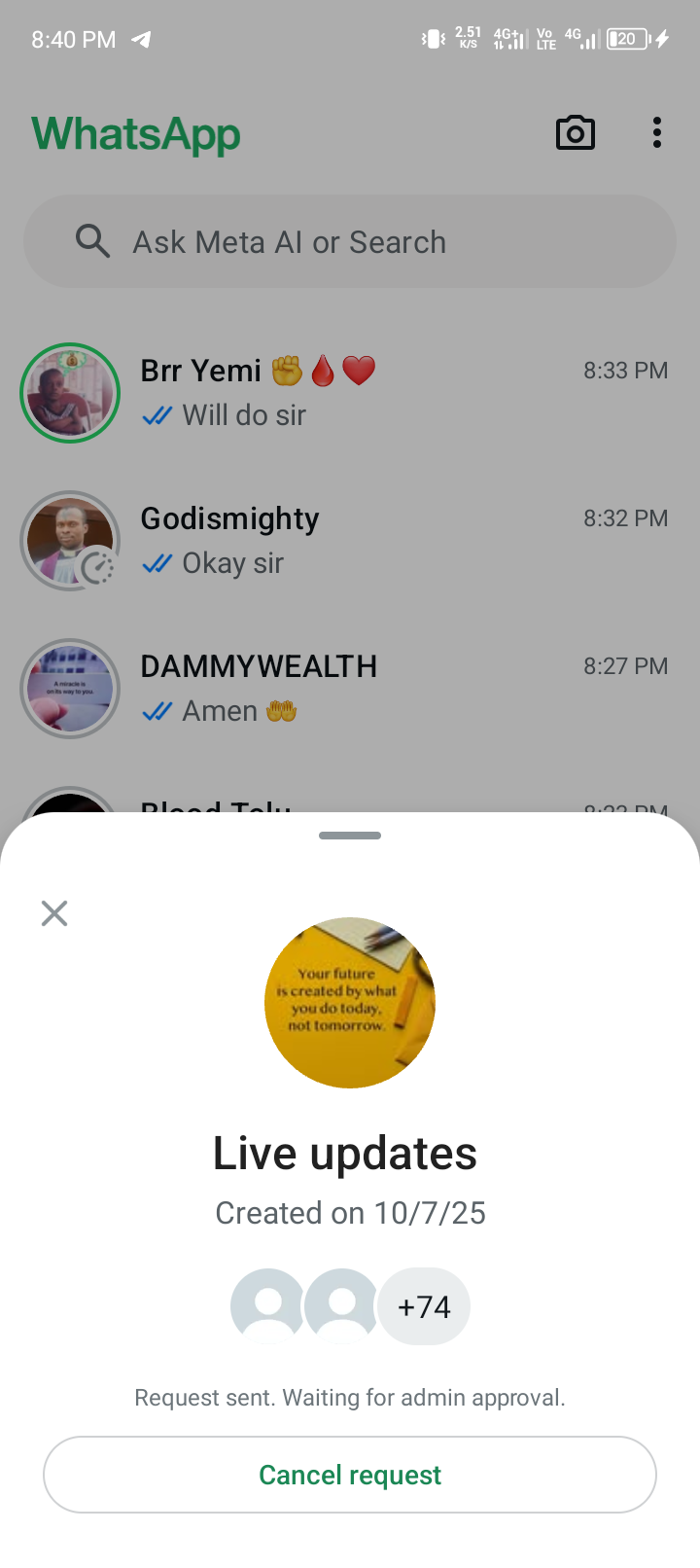Image resolution: width=700 pixels, height=1568 pixels.
Task: Close the Live updates sheet
Action: (x=54, y=913)
